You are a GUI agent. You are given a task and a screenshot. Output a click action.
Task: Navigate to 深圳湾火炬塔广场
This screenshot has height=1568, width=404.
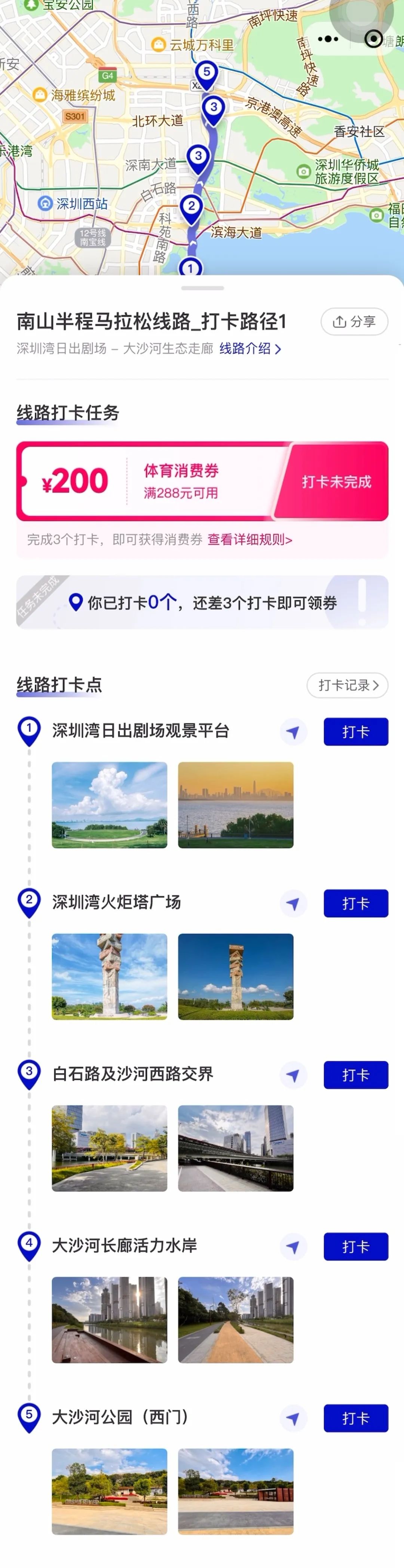pyautogui.click(x=293, y=903)
